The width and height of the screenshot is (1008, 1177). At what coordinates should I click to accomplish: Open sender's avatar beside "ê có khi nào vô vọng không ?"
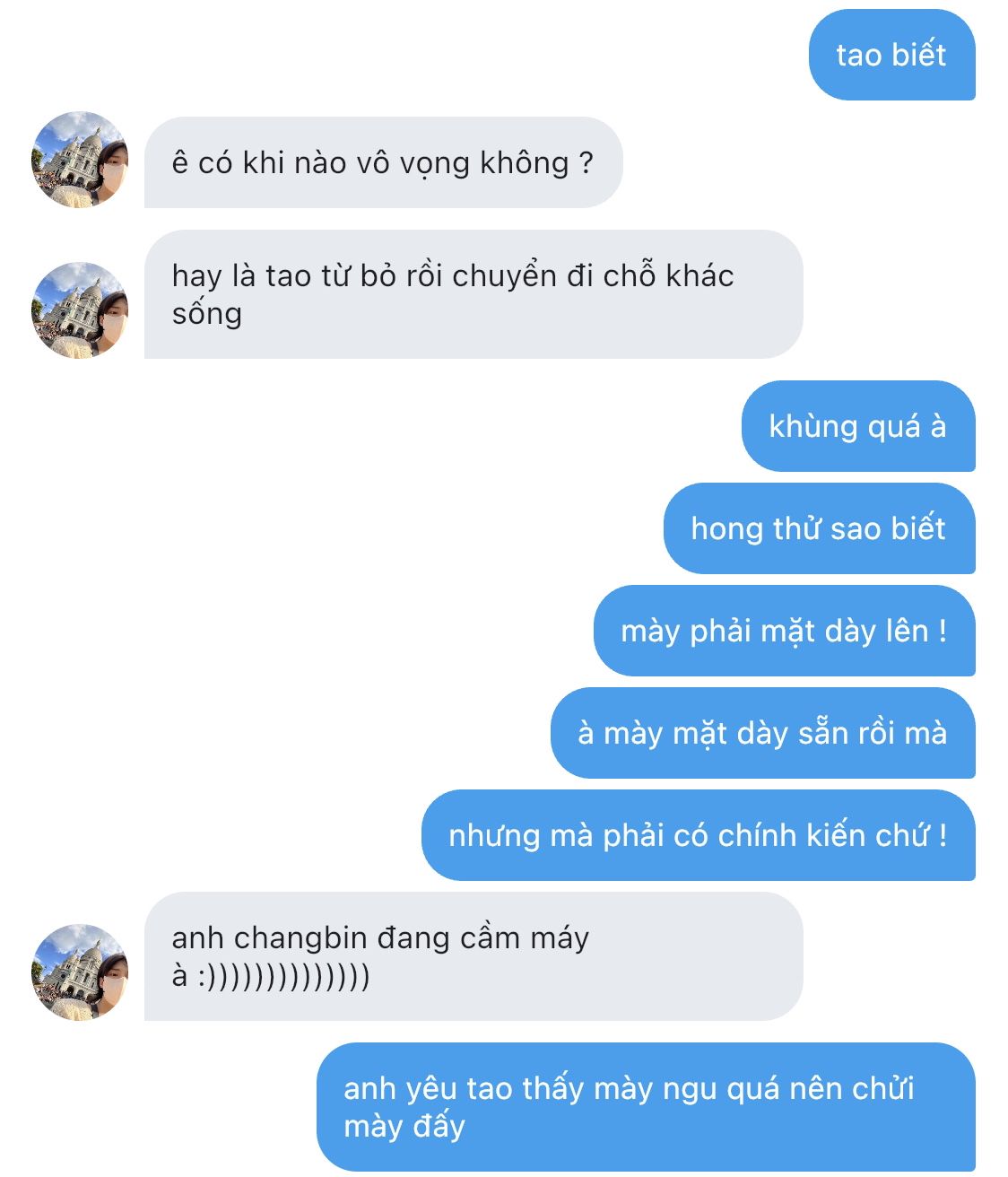[80, 161]
